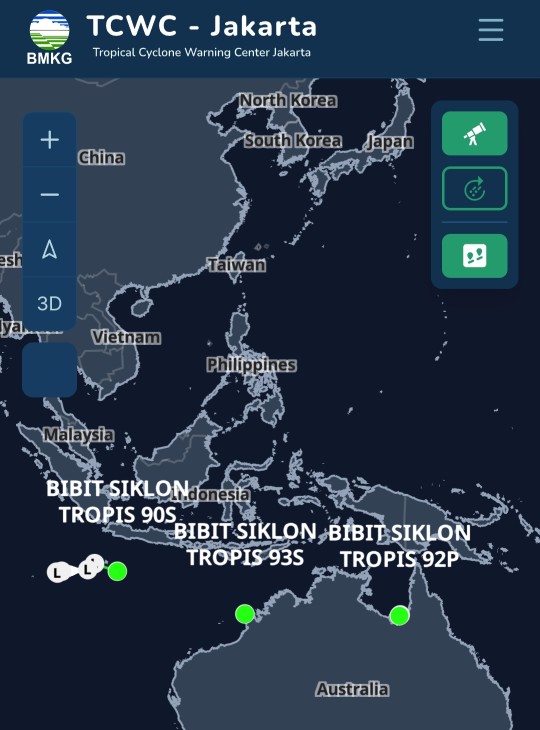Open the map legend button
The image size is (540, 730).
point(474,256)
